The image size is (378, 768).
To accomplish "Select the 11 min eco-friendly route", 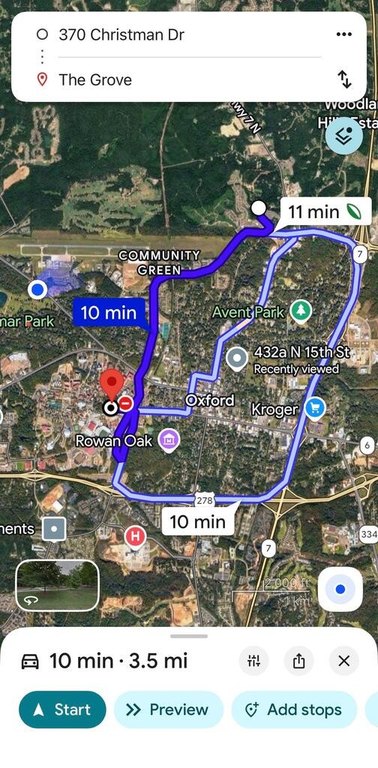I will click(x=324, y=212).
